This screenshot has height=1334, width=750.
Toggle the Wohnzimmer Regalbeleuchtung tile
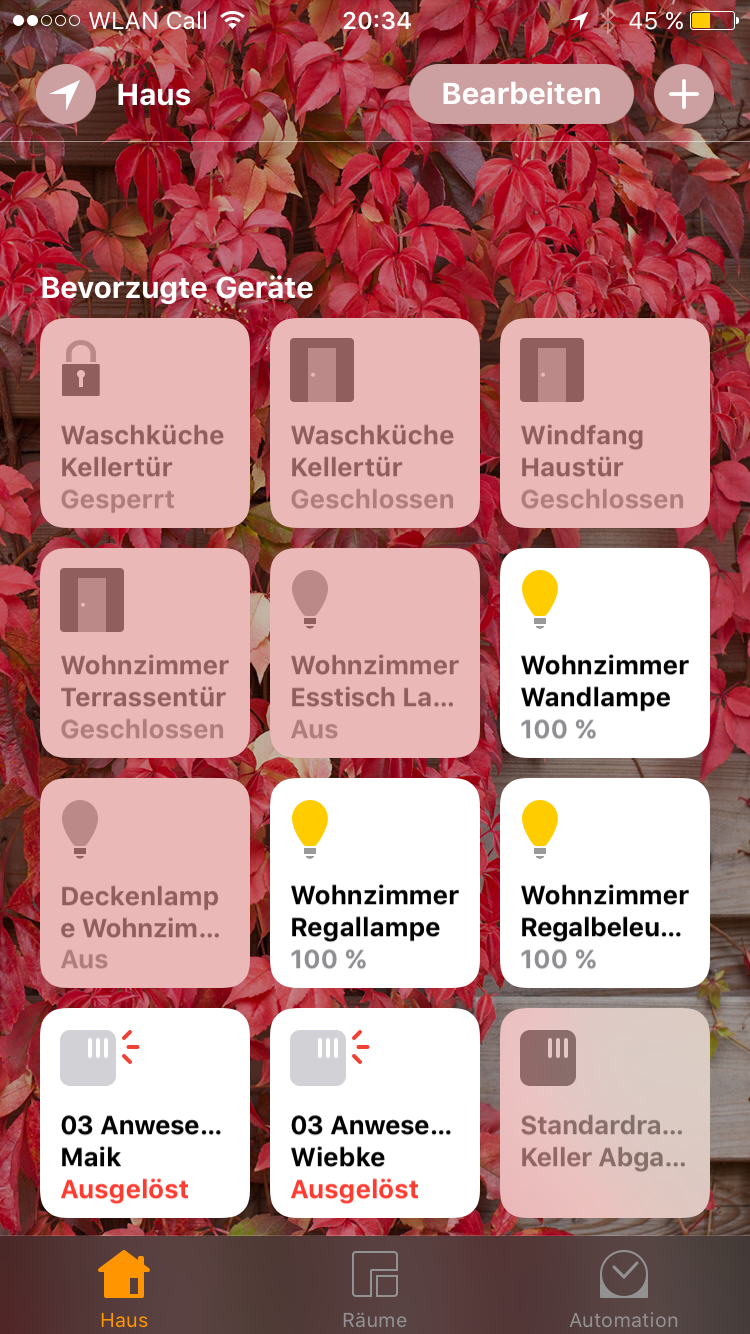[605, 883]
